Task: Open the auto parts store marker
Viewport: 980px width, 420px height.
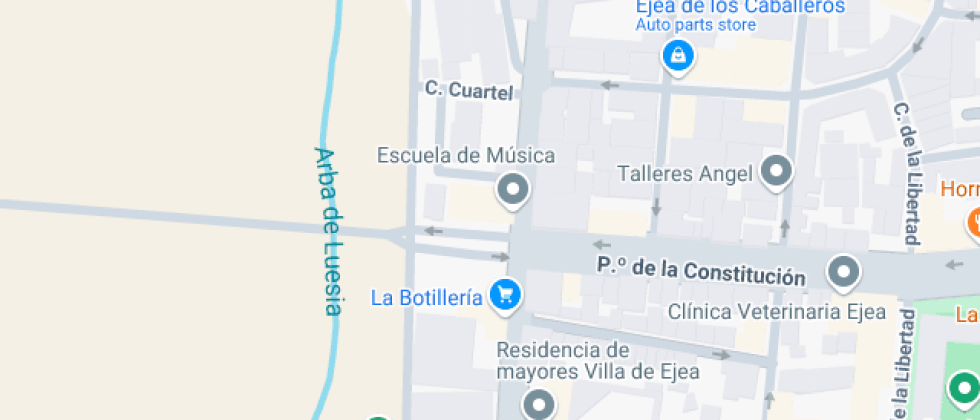Action: pos(678,56)
